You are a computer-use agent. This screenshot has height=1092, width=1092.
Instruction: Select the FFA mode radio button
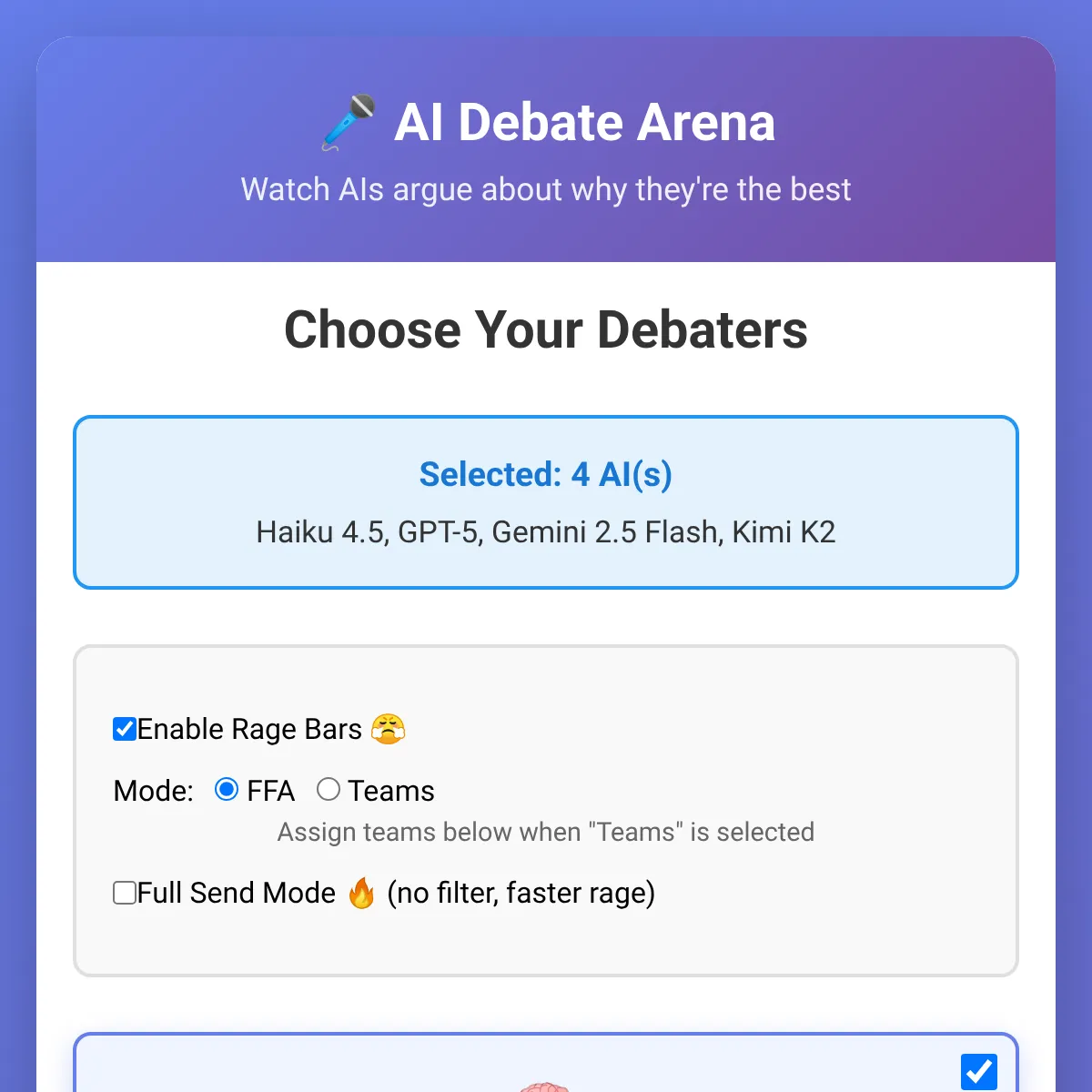click(227, 790)
